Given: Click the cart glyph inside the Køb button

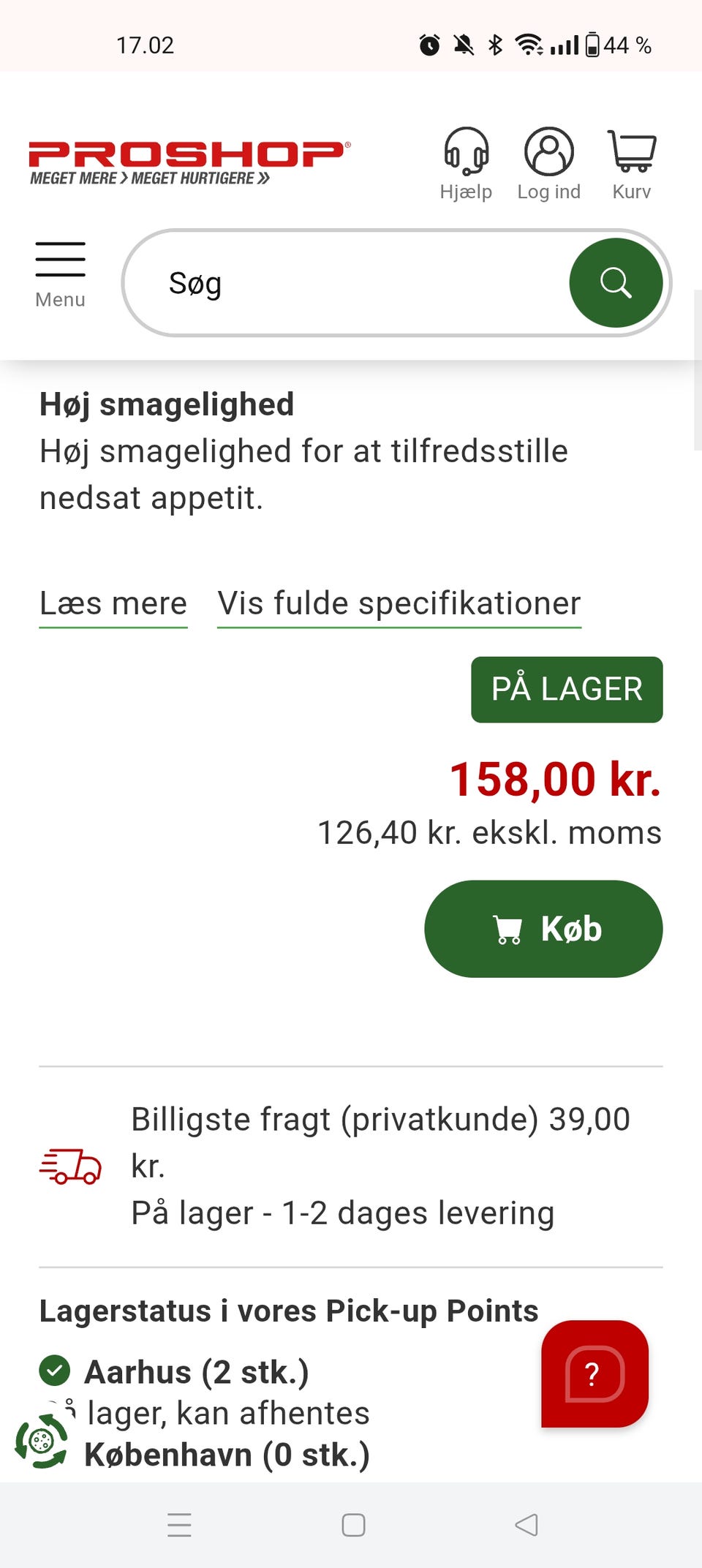Looking at the screenshot, I should point(507,929).
